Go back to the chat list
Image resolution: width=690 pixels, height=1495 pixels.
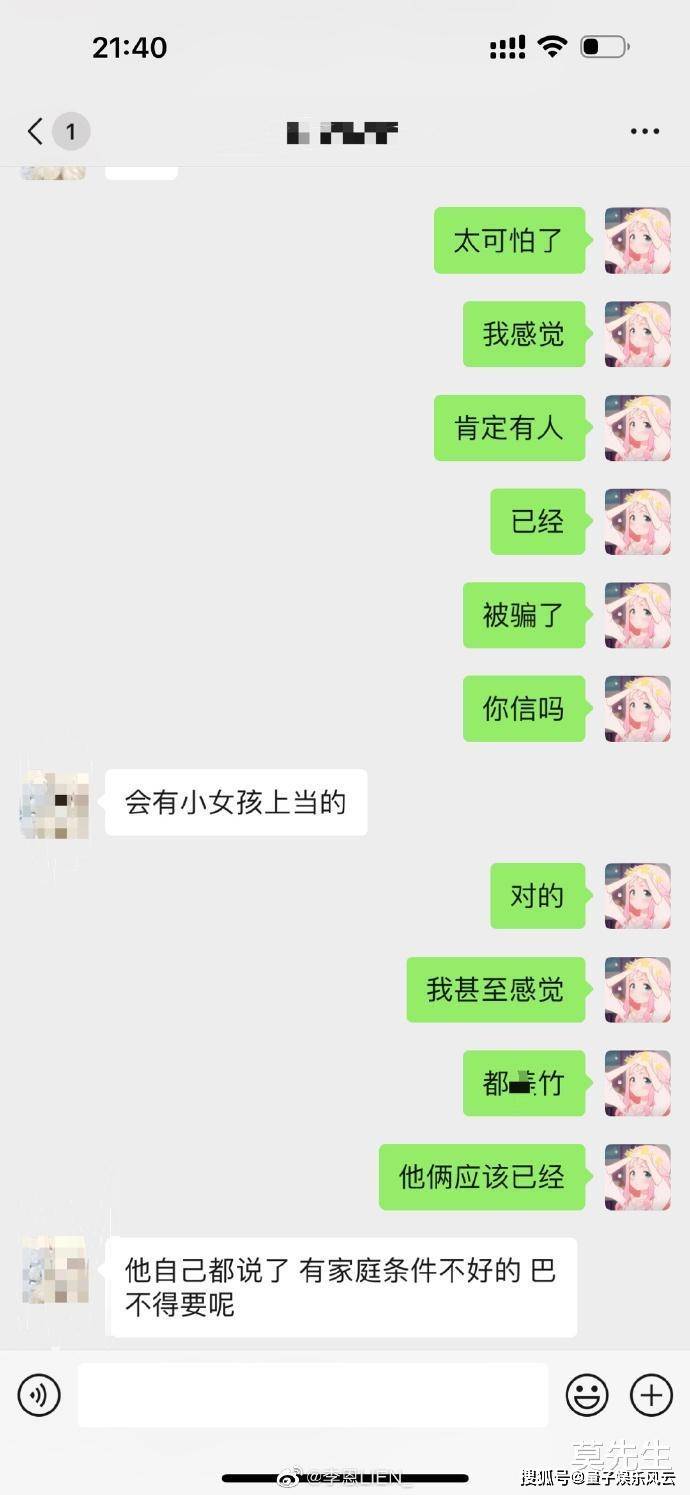pyautogui.click(x=37, y=131)
